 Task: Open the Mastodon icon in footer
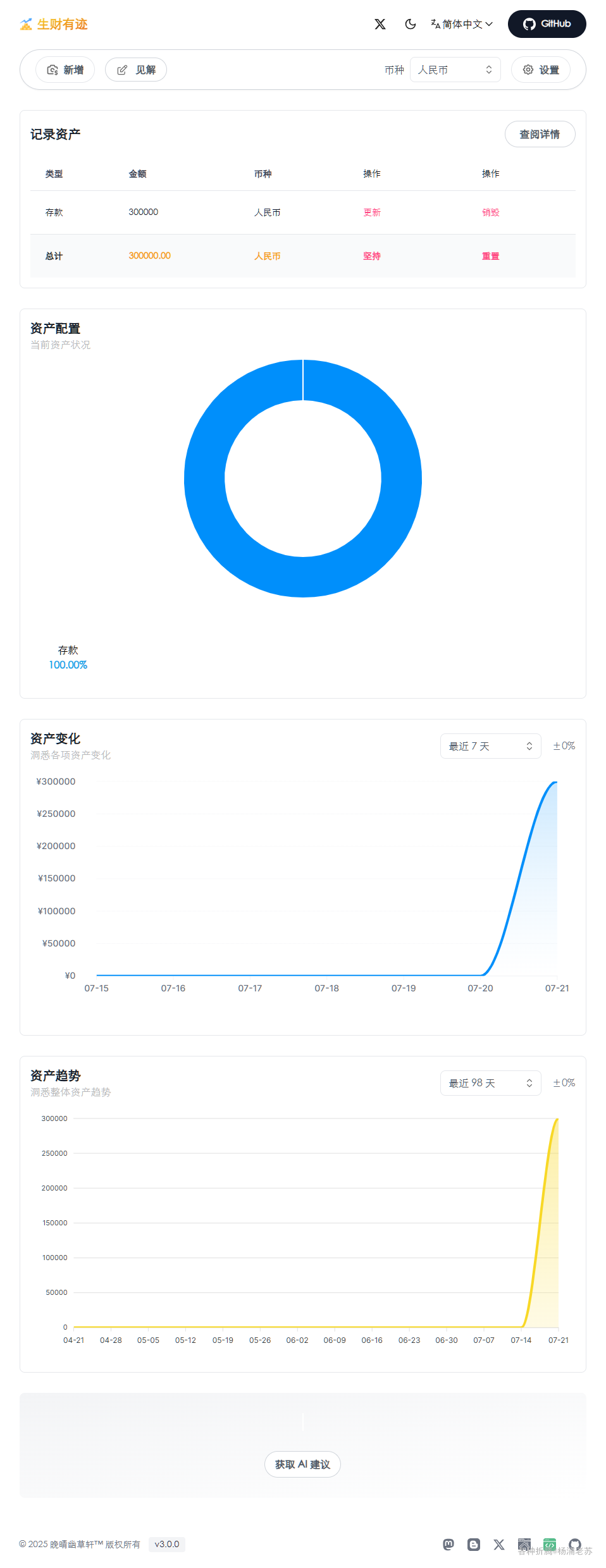tap(448, 1545)
